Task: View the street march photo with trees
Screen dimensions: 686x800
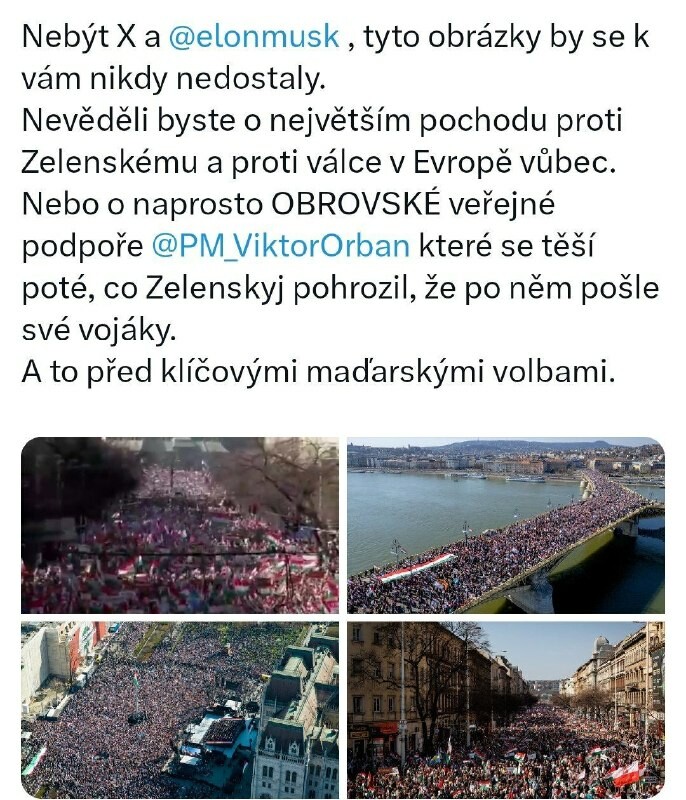Action: coord(505,710)
